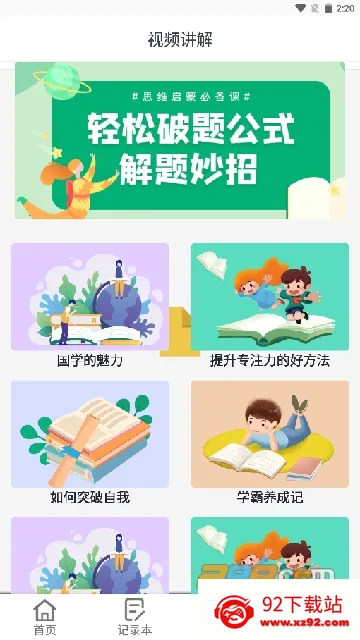Switch to the 记录本 tab
This screenshot has height=640, width=360.
tap(135, 617)
